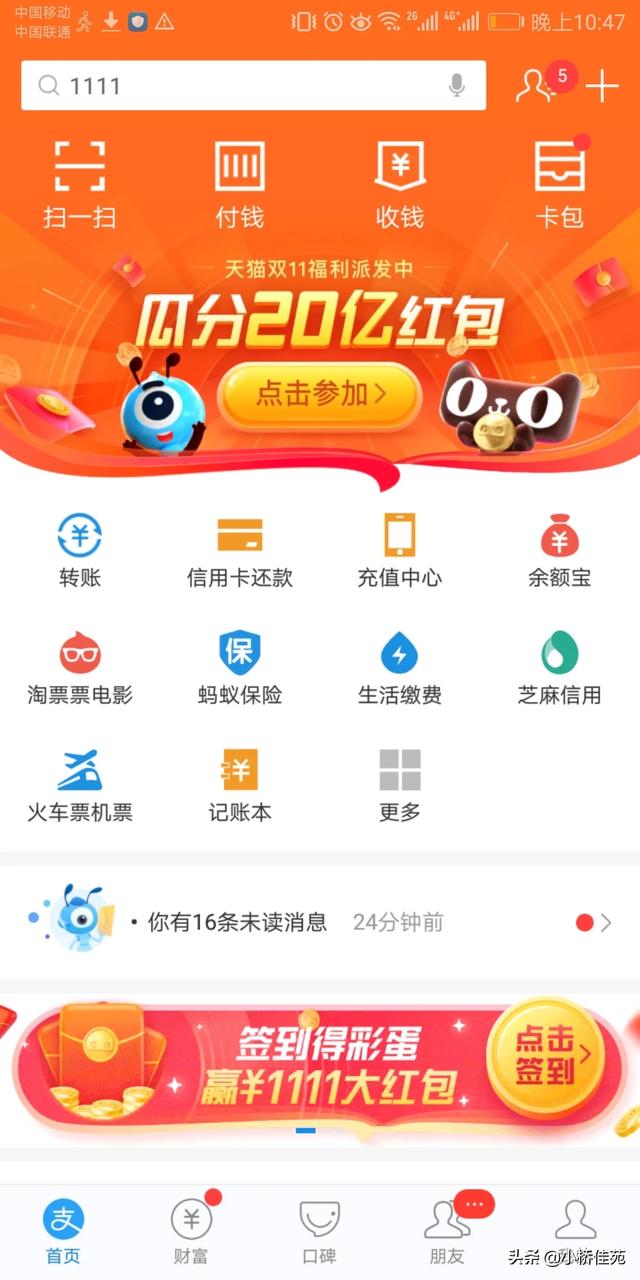The image size is (640, 1280).
Task: Open 信用卡还款 credit card repayment
Action: pos(240,551)
